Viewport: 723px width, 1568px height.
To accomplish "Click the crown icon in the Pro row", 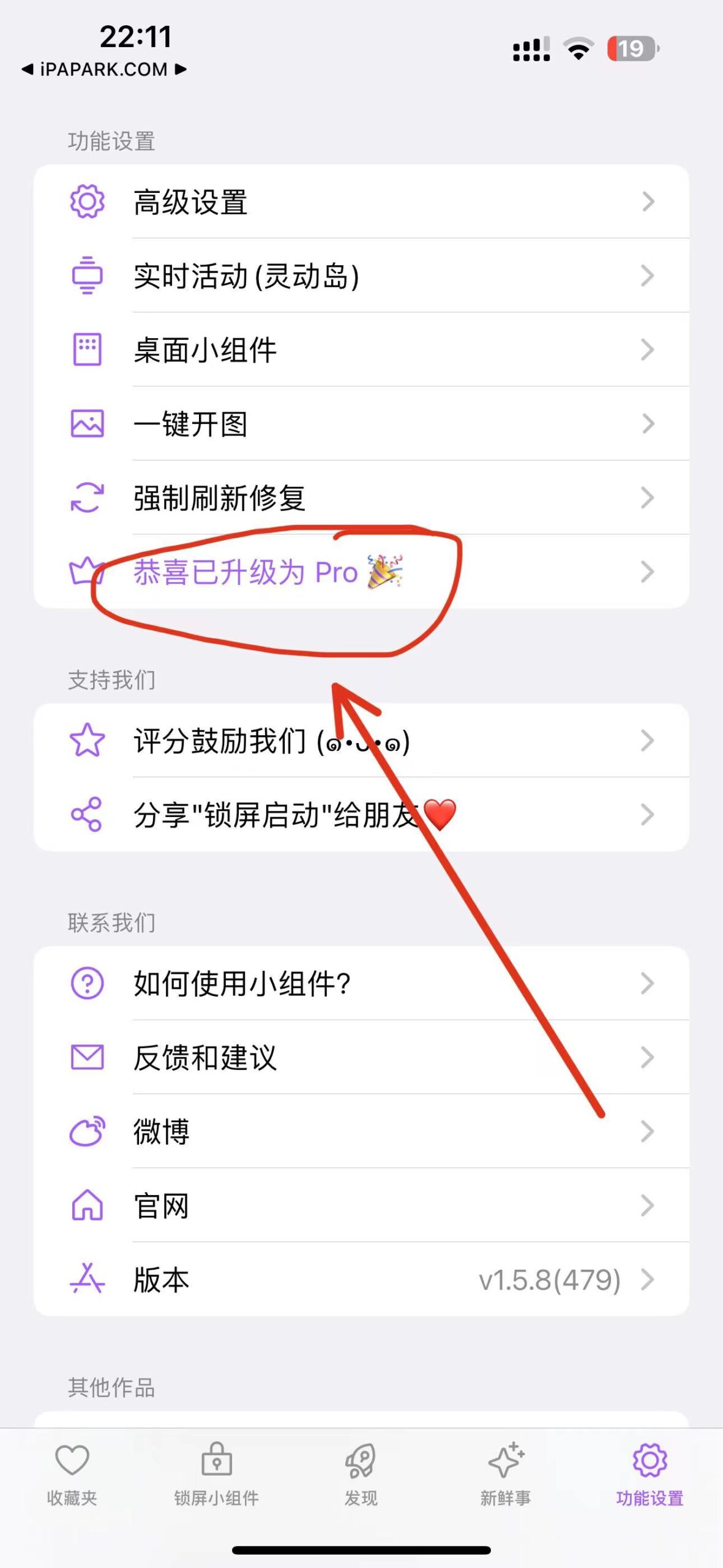I will pos(86,572).
